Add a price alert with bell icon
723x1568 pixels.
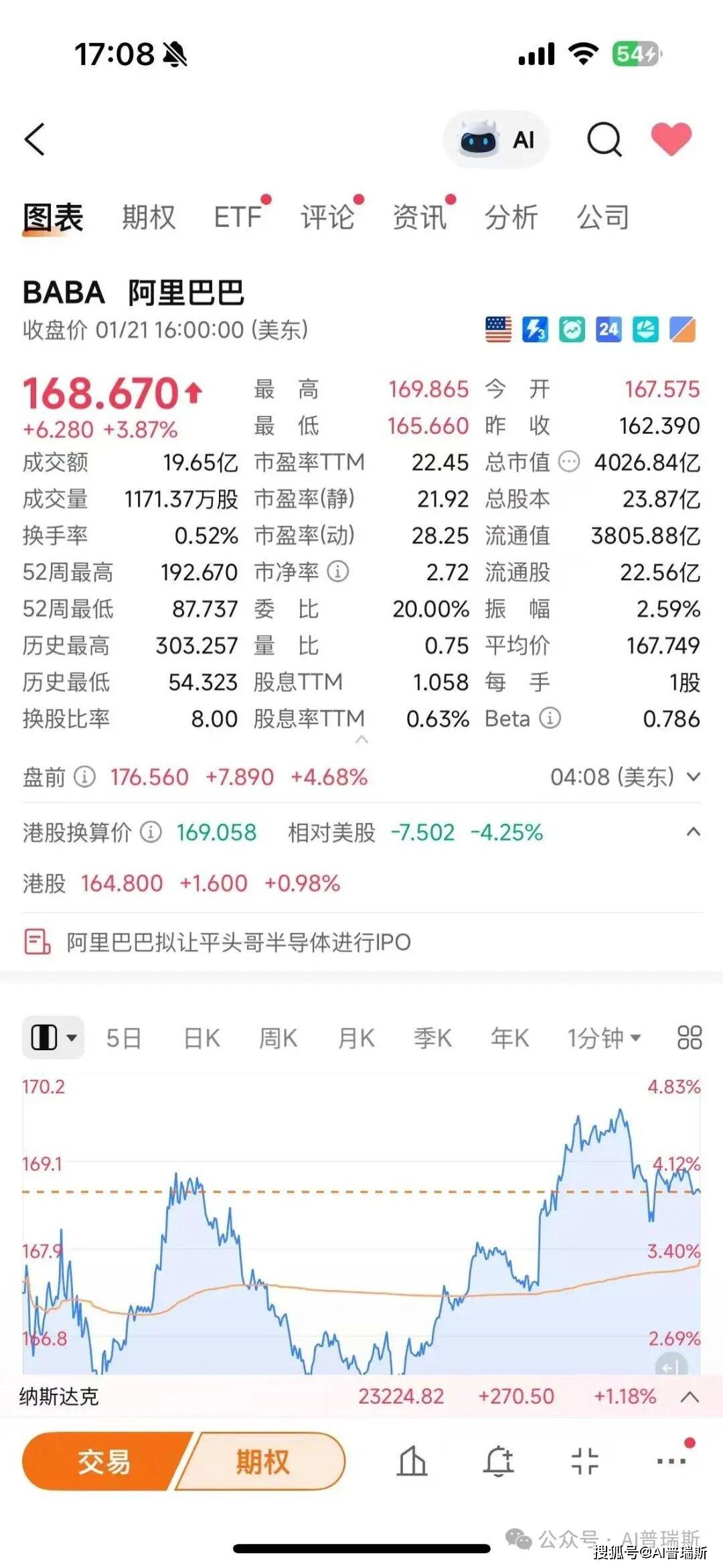[499, 1462]
